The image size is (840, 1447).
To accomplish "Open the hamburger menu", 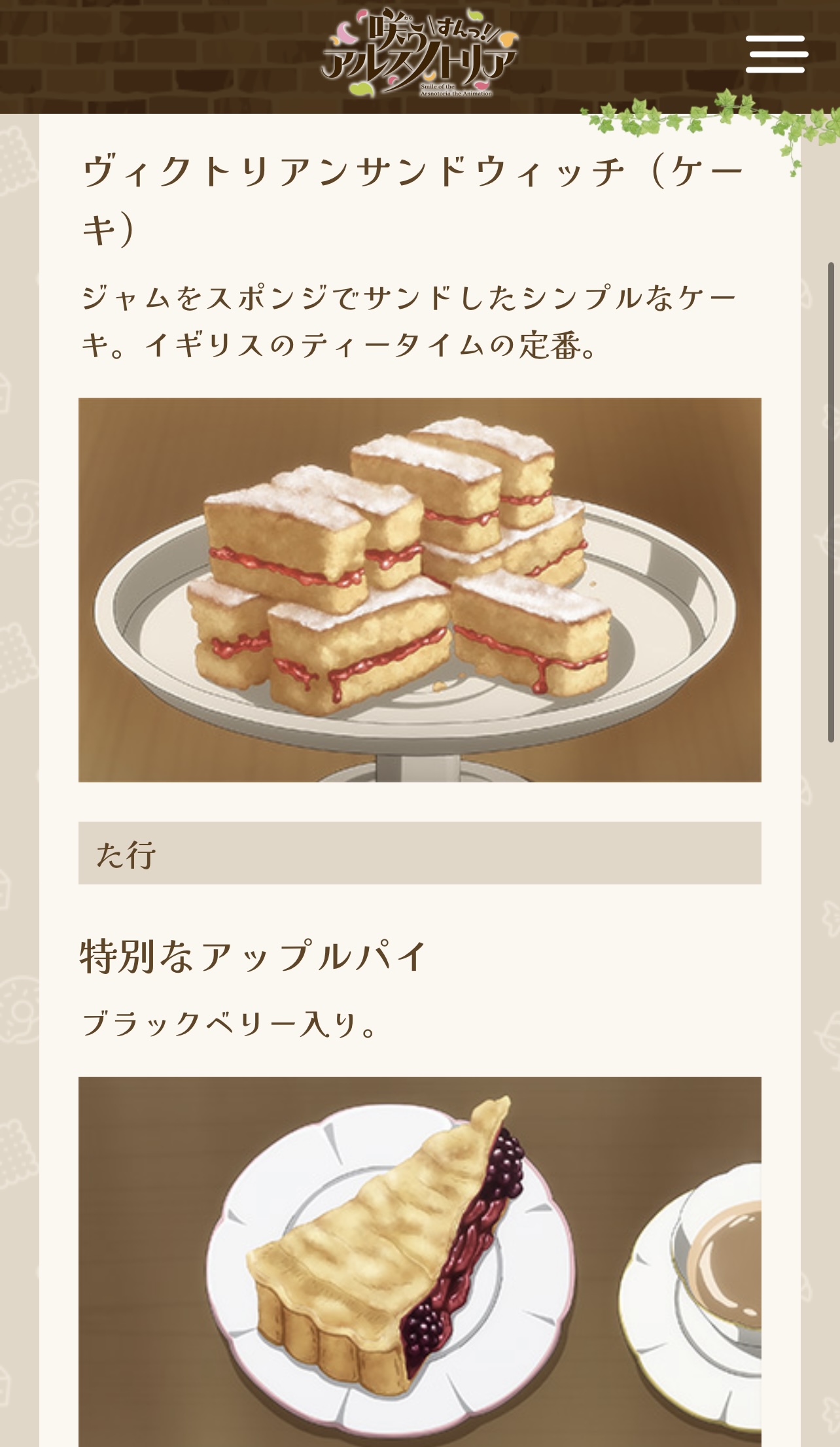I will click(x=776, y=54).
